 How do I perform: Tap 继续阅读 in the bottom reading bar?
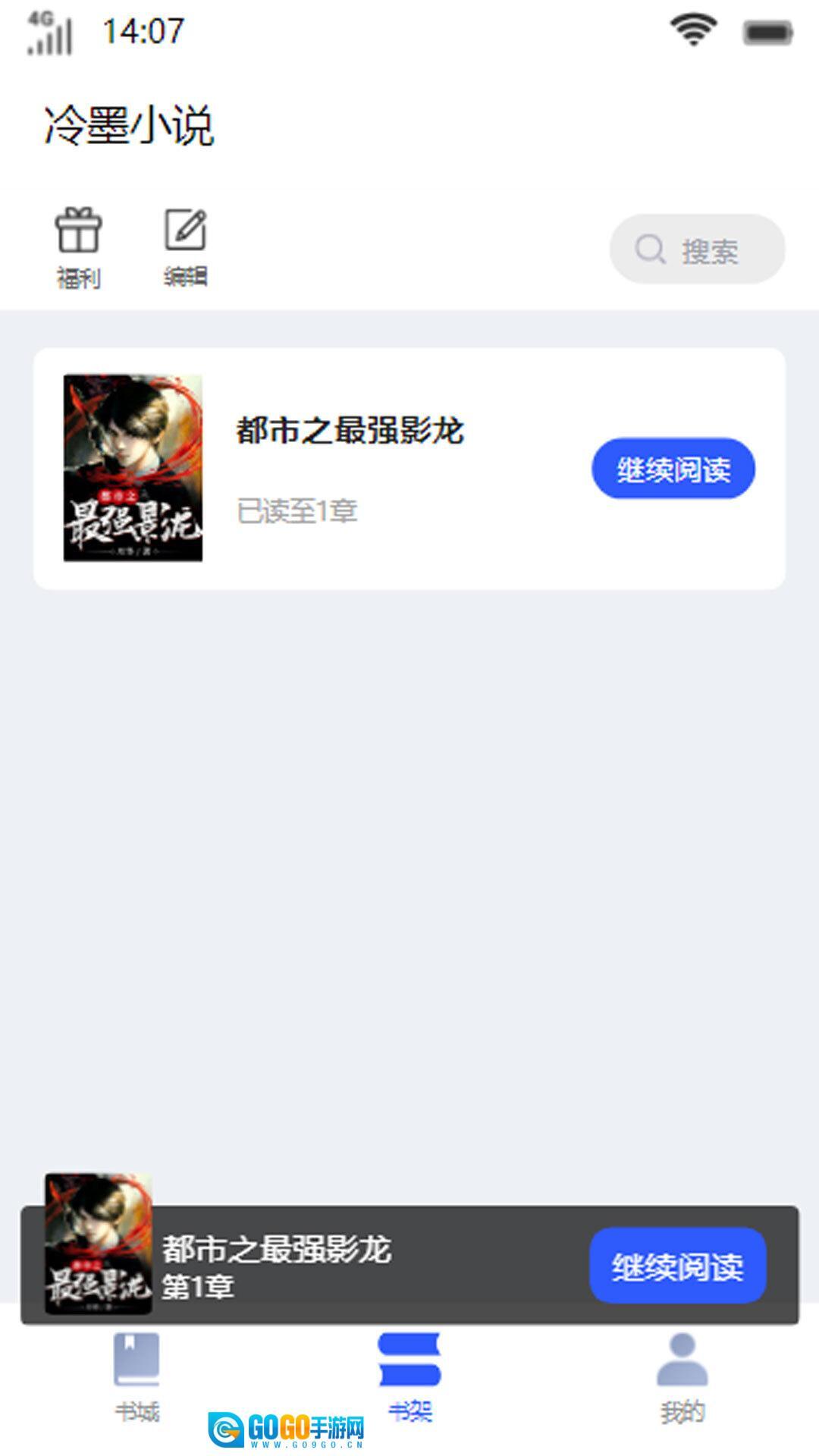click(x=677, y=1266)
